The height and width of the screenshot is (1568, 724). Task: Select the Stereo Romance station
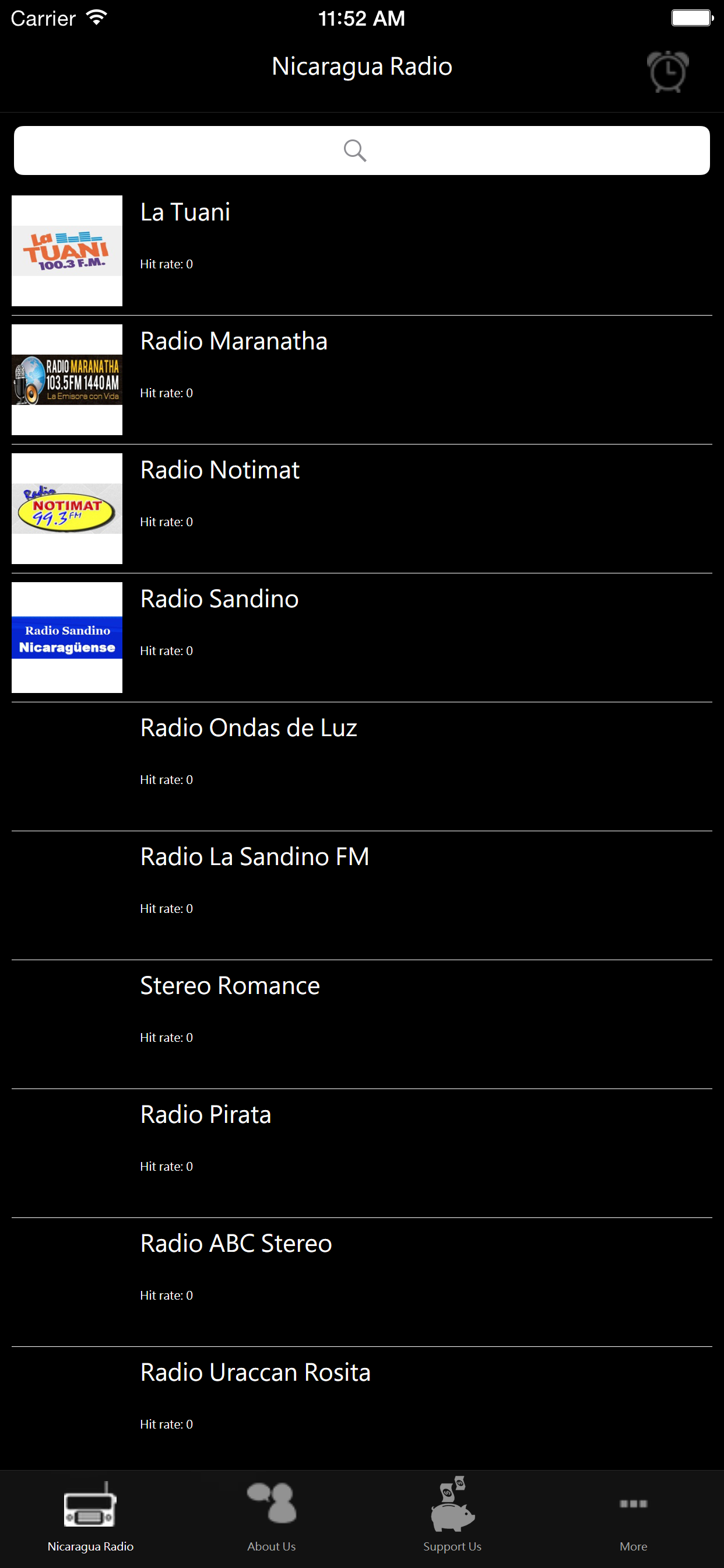[x=362, y=1025]
